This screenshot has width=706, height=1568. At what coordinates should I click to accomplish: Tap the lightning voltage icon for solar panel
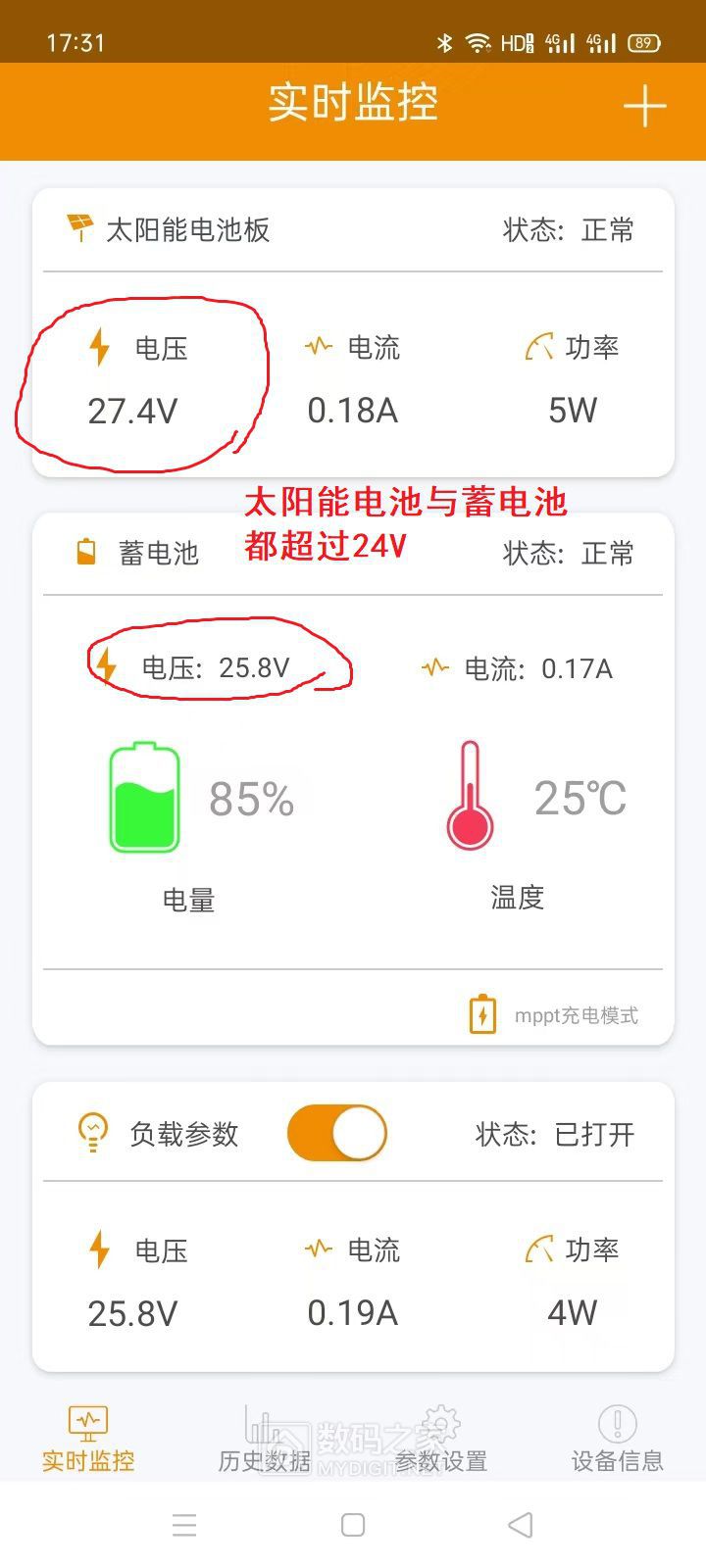[x=101, y=346]
